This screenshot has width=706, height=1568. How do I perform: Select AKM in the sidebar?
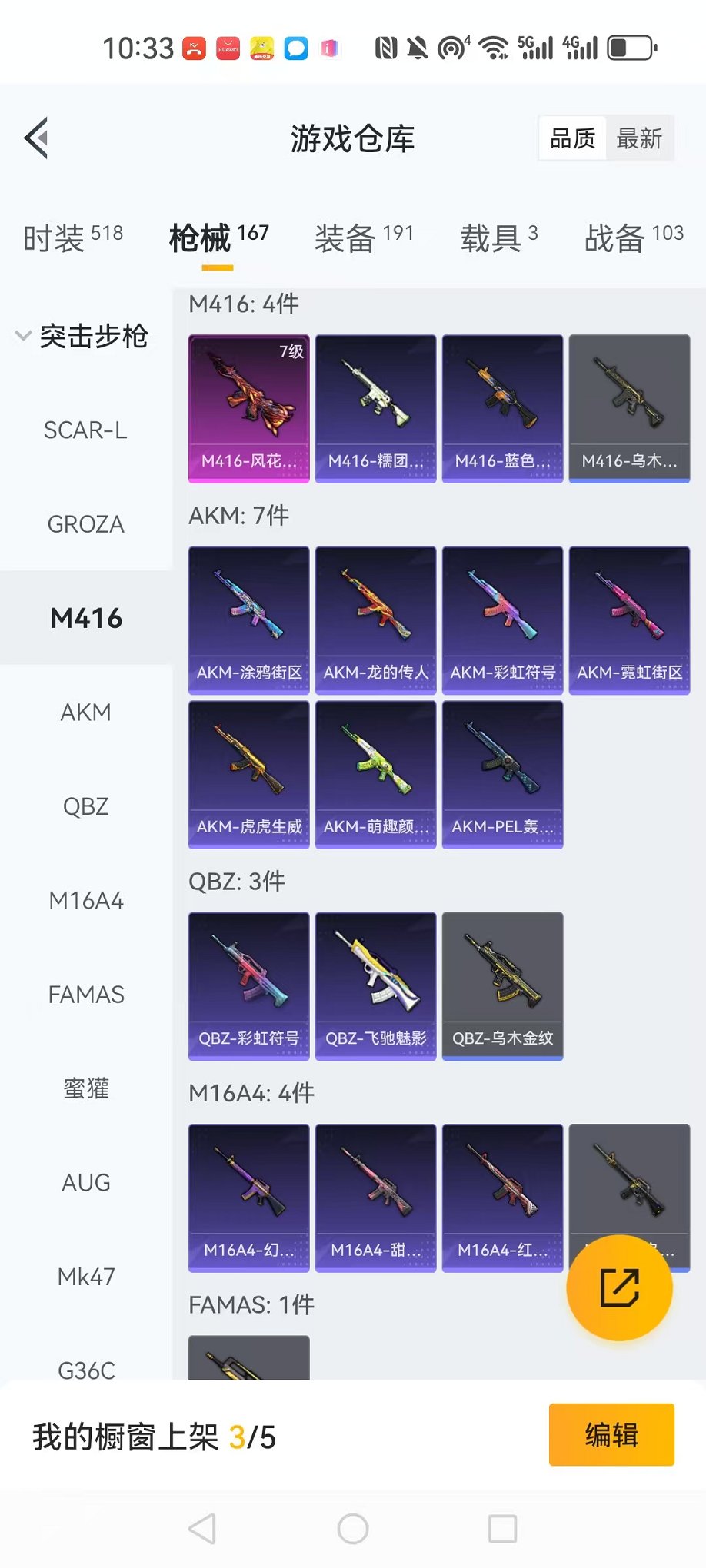click(x=85, y=713)
